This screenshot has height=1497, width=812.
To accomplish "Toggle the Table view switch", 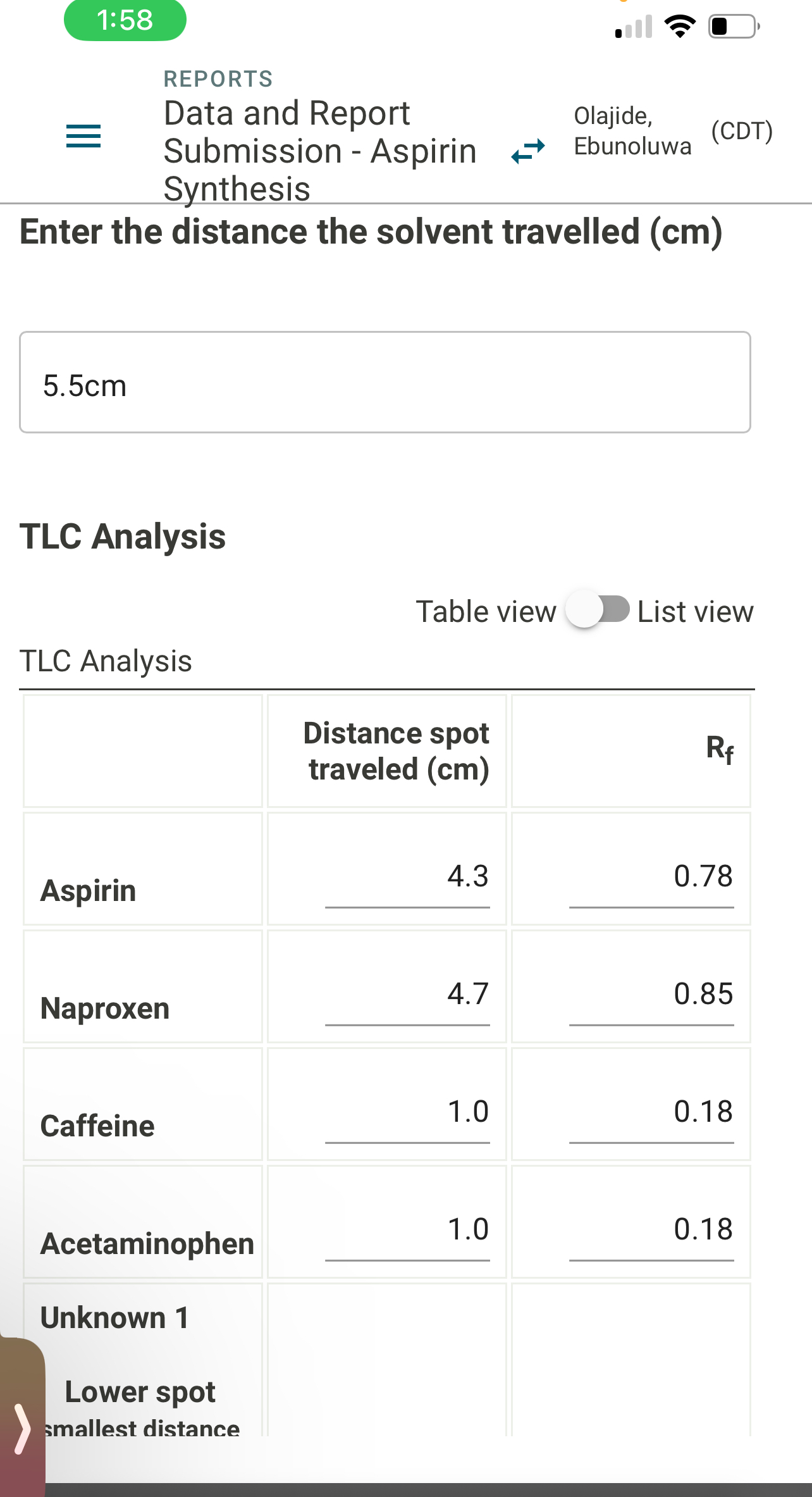I will (597, 611).
